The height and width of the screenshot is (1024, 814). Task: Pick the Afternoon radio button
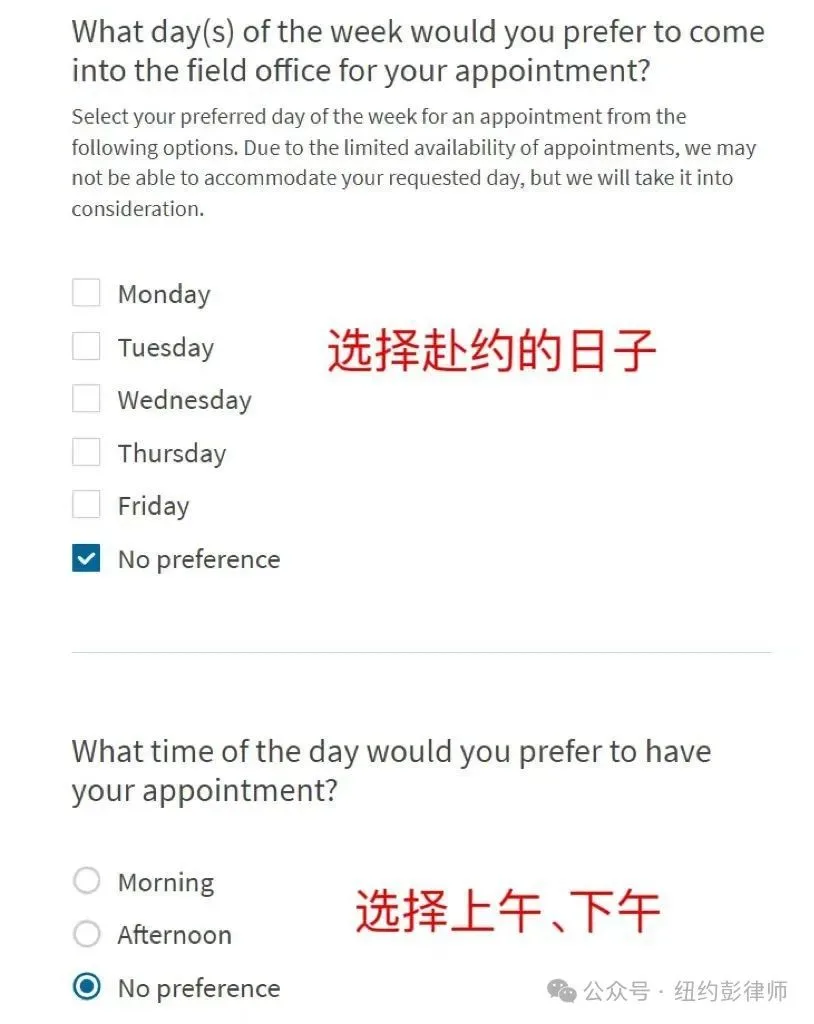pyautogui.click(x=87, y=934)
